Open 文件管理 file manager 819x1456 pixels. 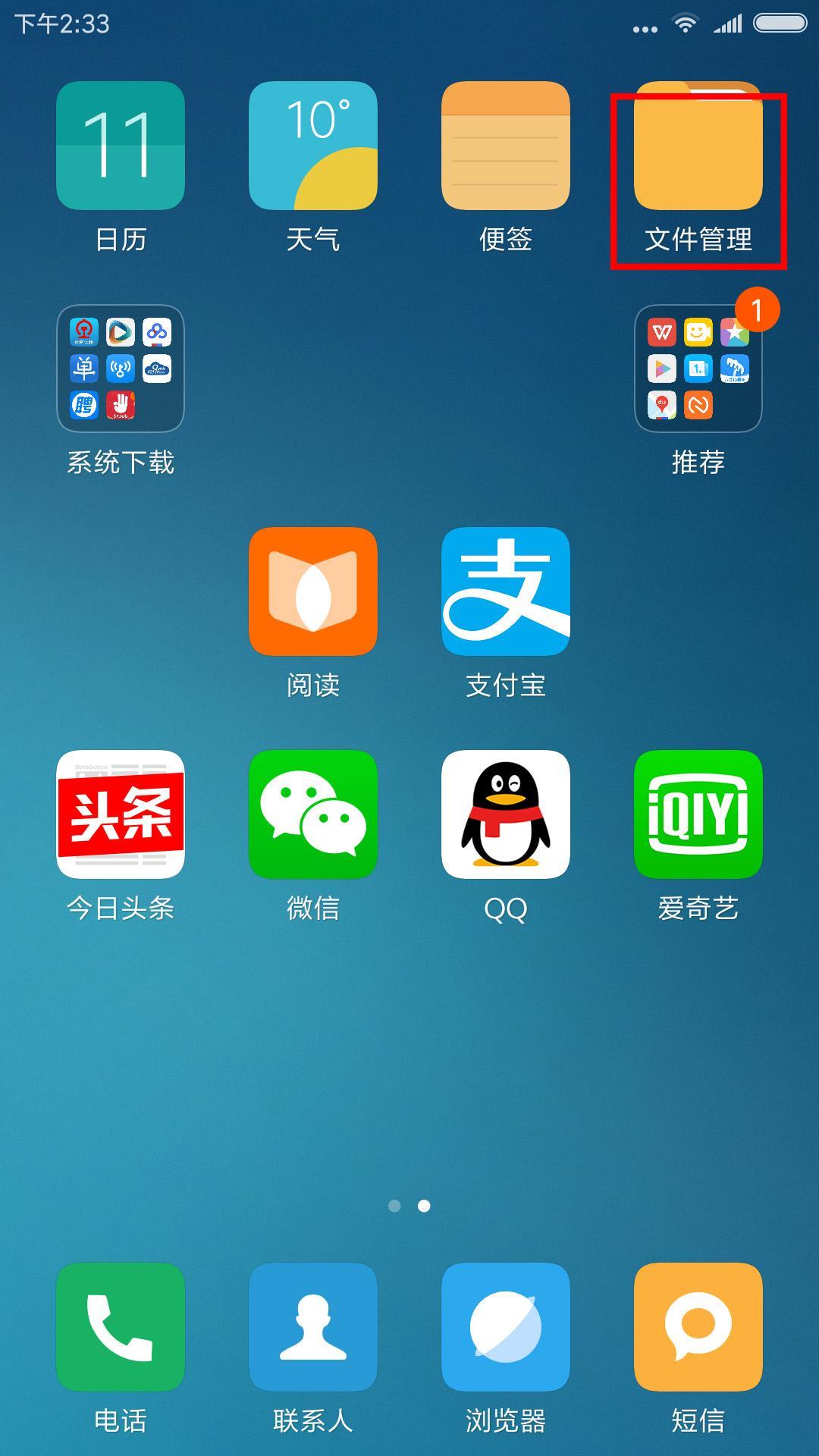(698, 146)
